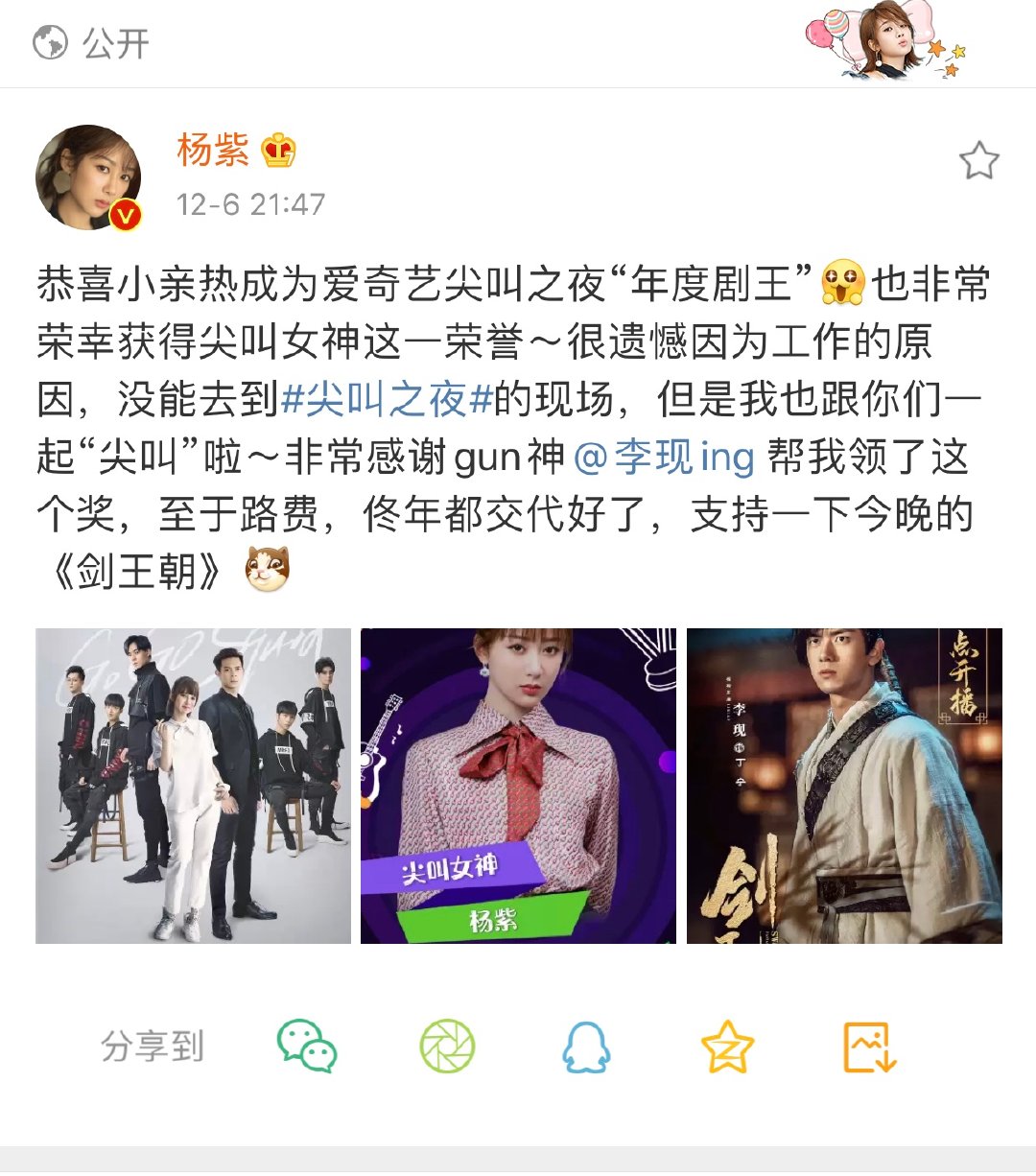Viewport: 1036px width, 1176px height.
Task: Open the #尖叫之夜# hashtag topic
Action: click(386, 400)
